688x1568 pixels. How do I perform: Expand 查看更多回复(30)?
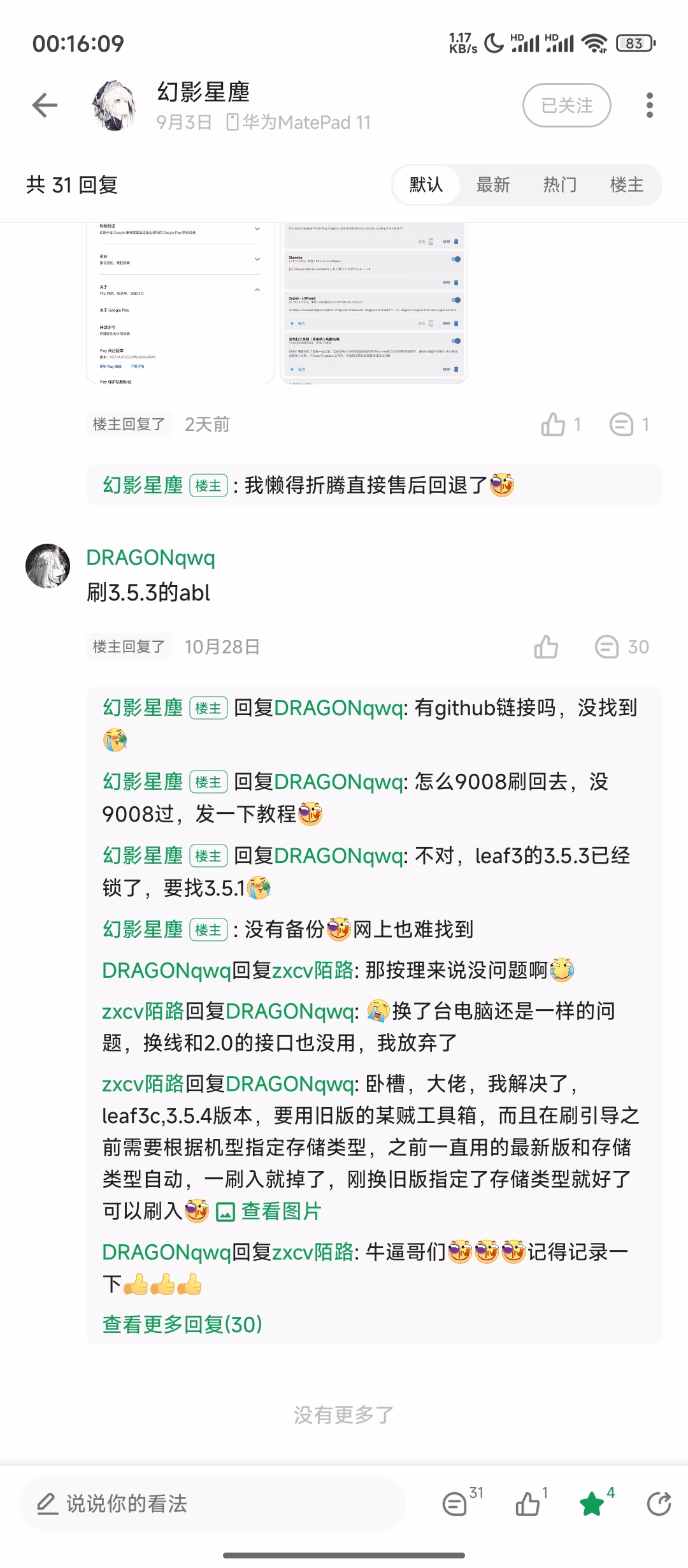(182, 1325)
